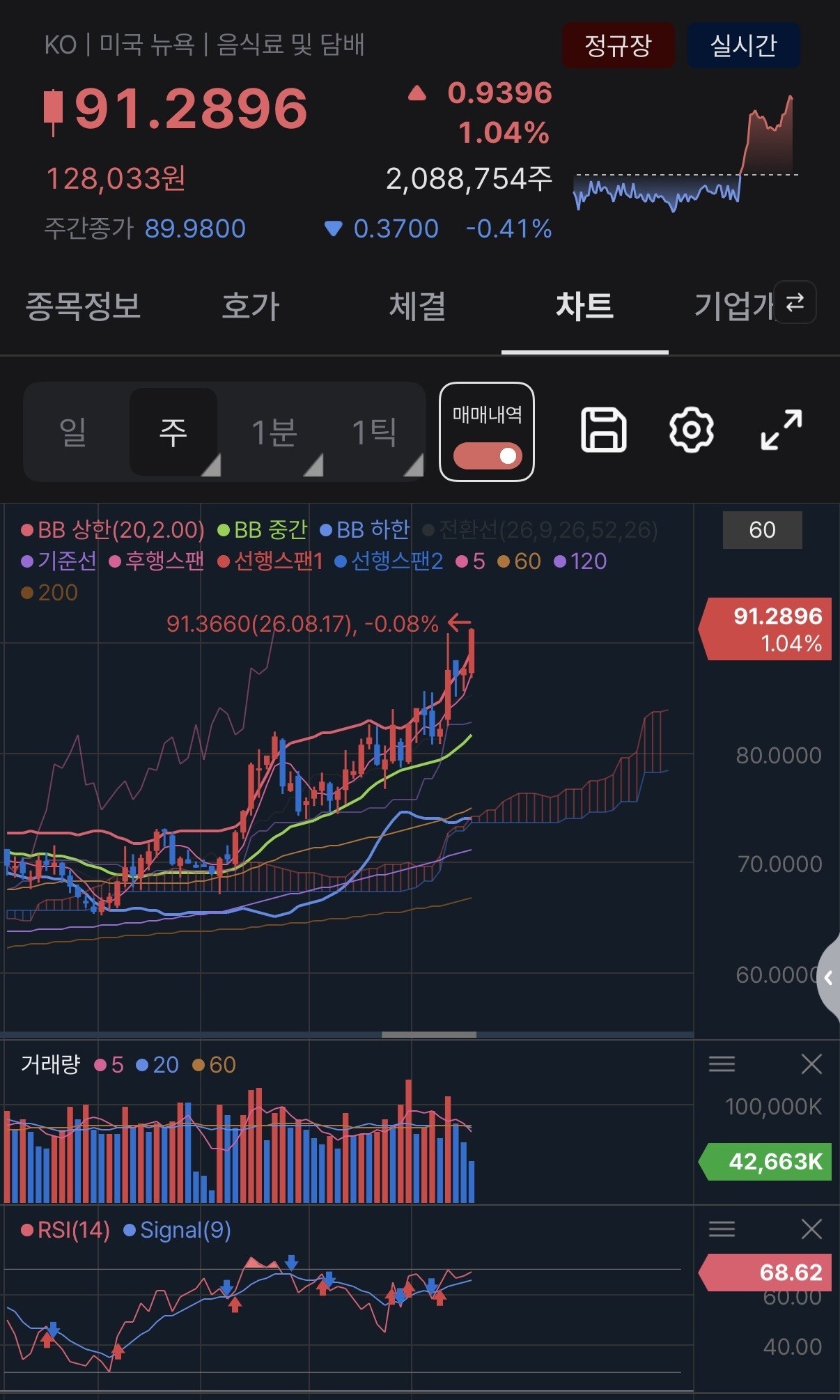Viewport: 840px width, 1400px height.
Task: Expand the chart to fullscreen
Action: [781, 430]
